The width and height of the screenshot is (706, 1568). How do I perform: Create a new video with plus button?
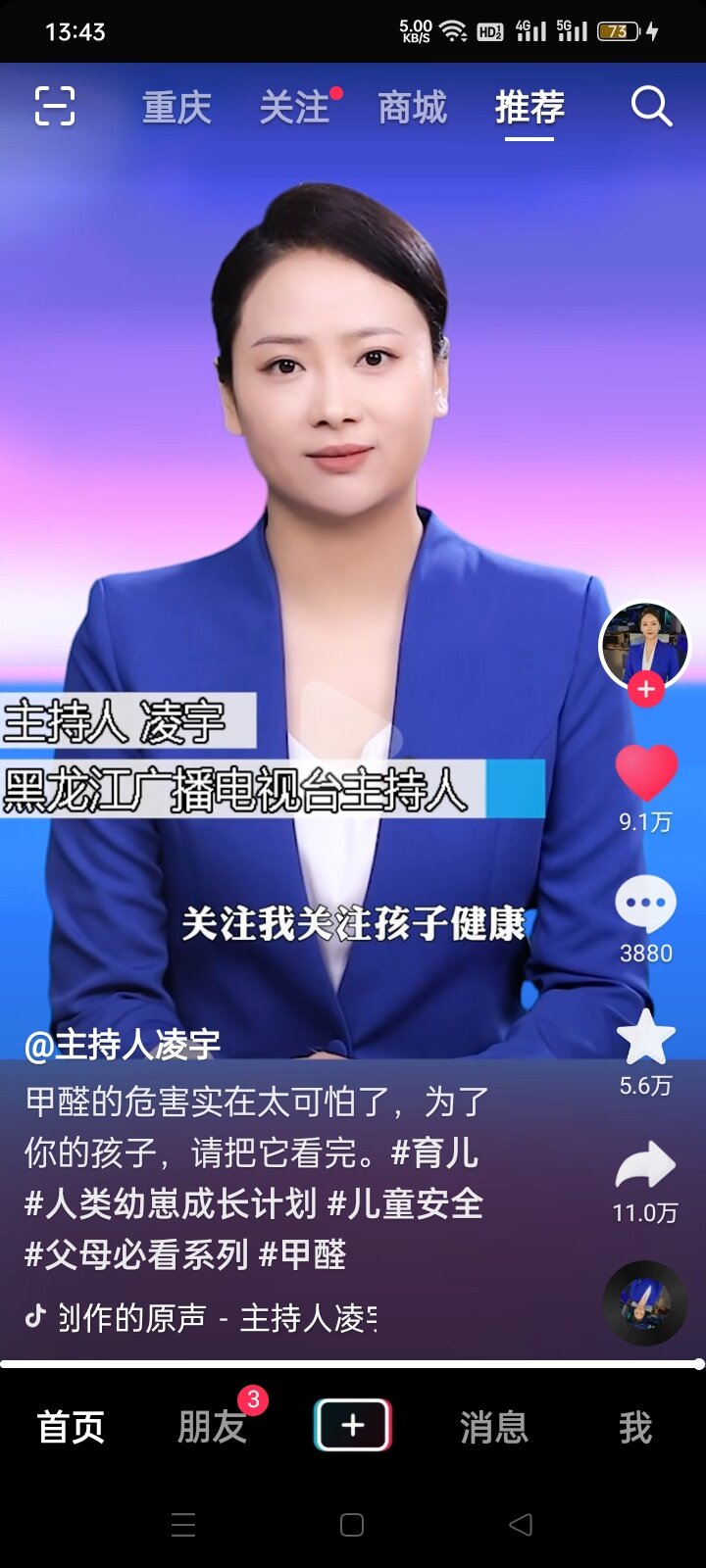(353, 1426)
